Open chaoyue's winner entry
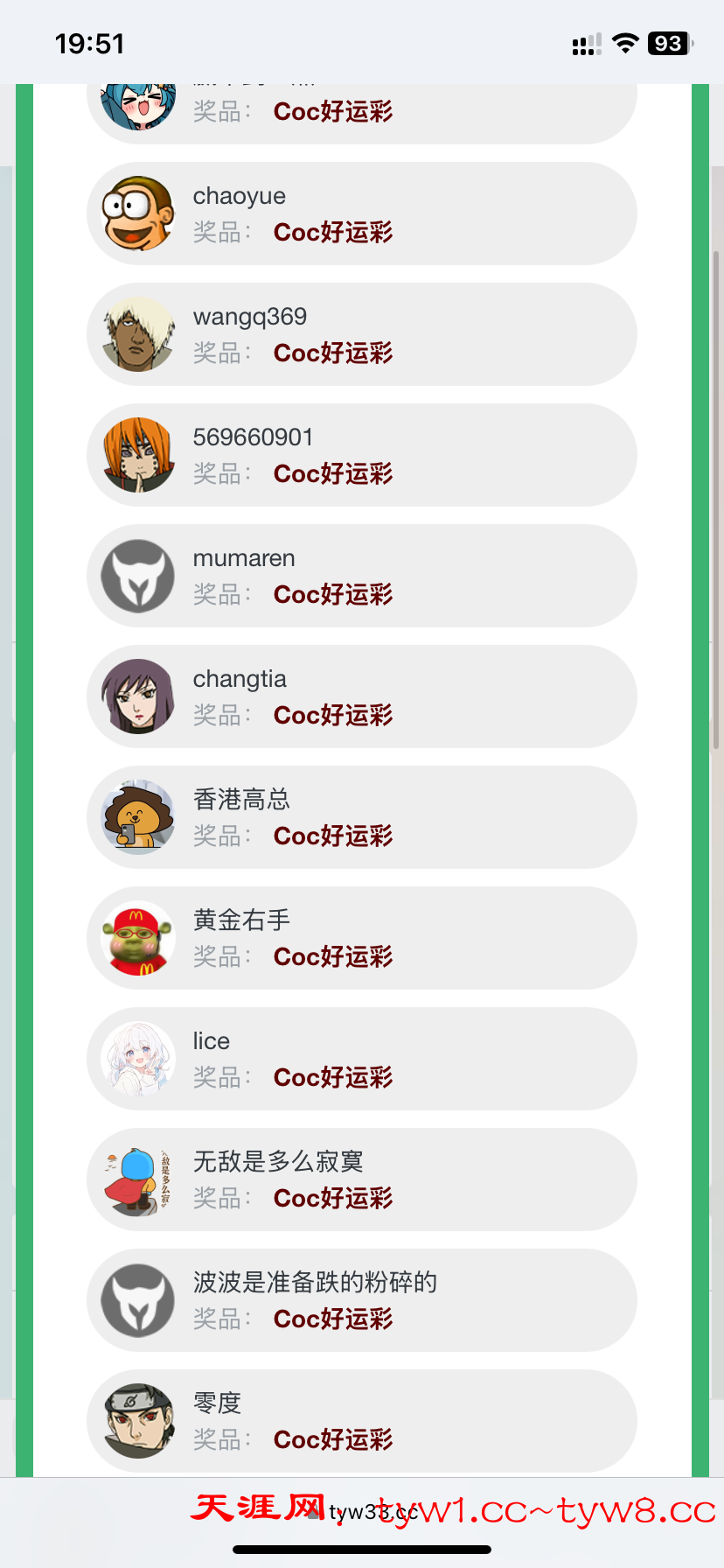The width and height of the screenshot is (724, 1568). [362, 213]
